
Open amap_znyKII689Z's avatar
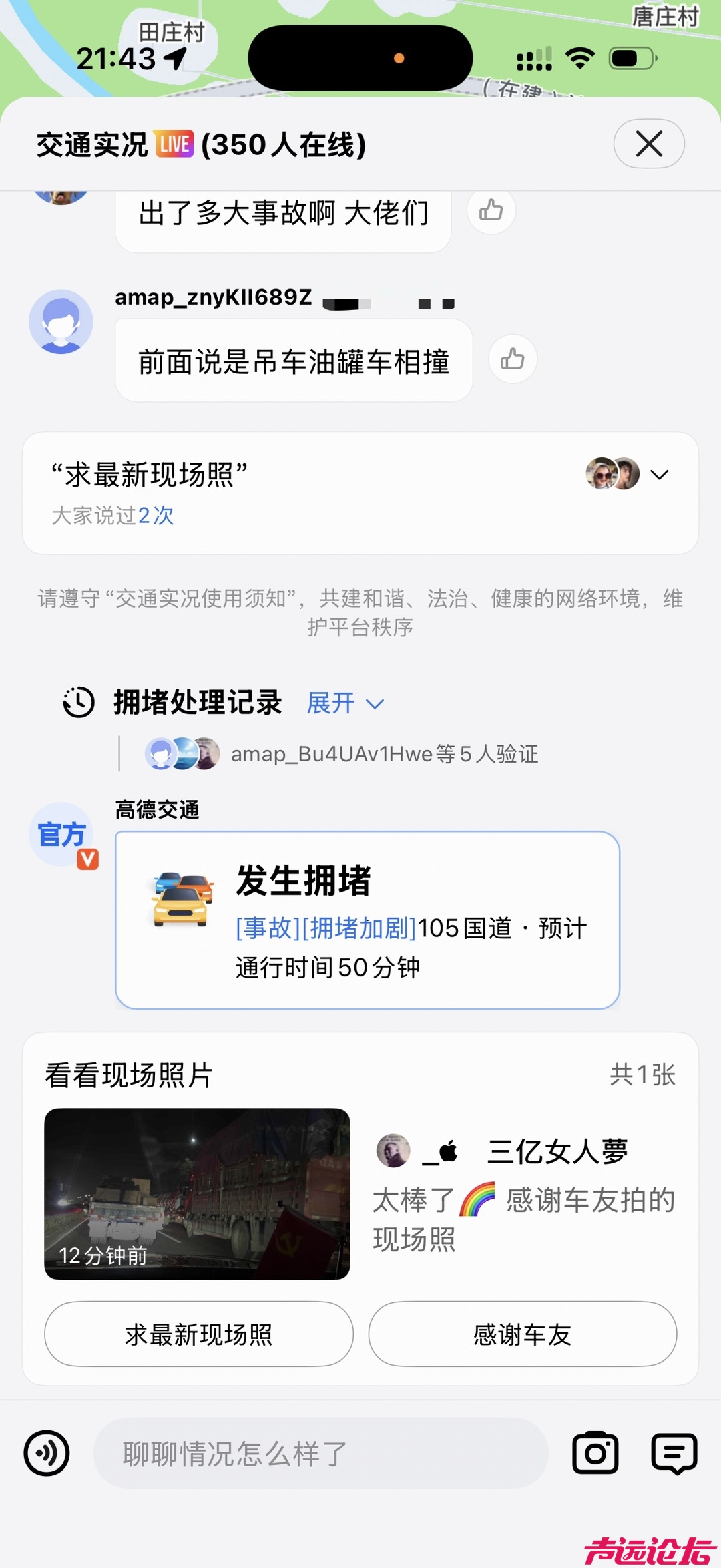click(61, 322)
